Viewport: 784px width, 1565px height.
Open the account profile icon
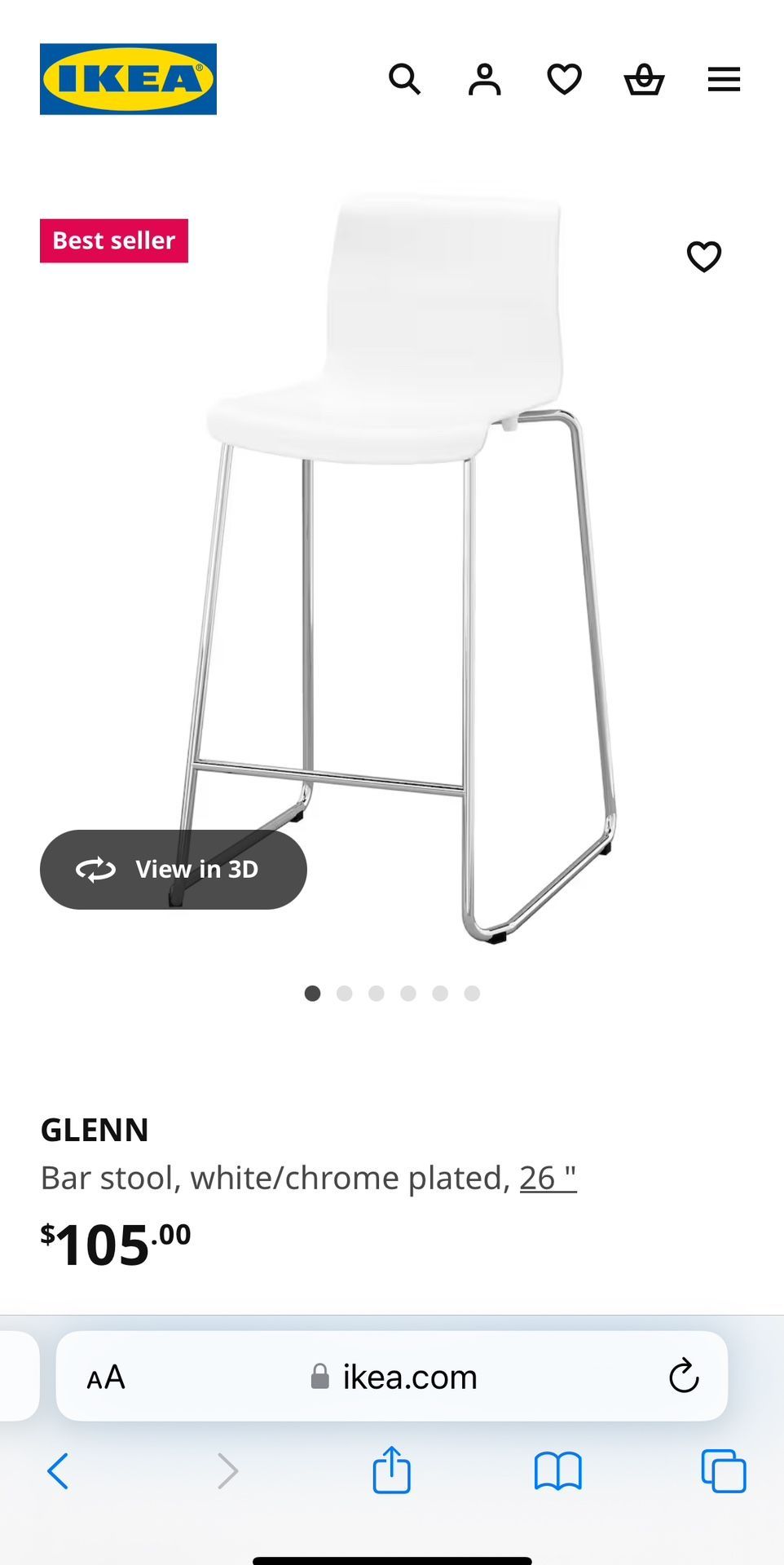[x=484, y=80]
